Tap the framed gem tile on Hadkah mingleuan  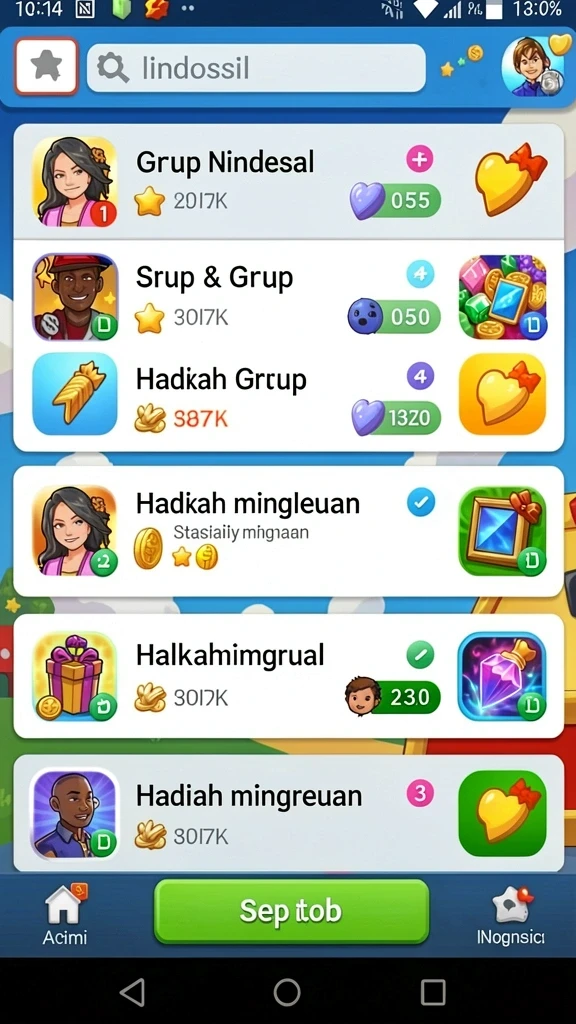(x=502, y=531)
